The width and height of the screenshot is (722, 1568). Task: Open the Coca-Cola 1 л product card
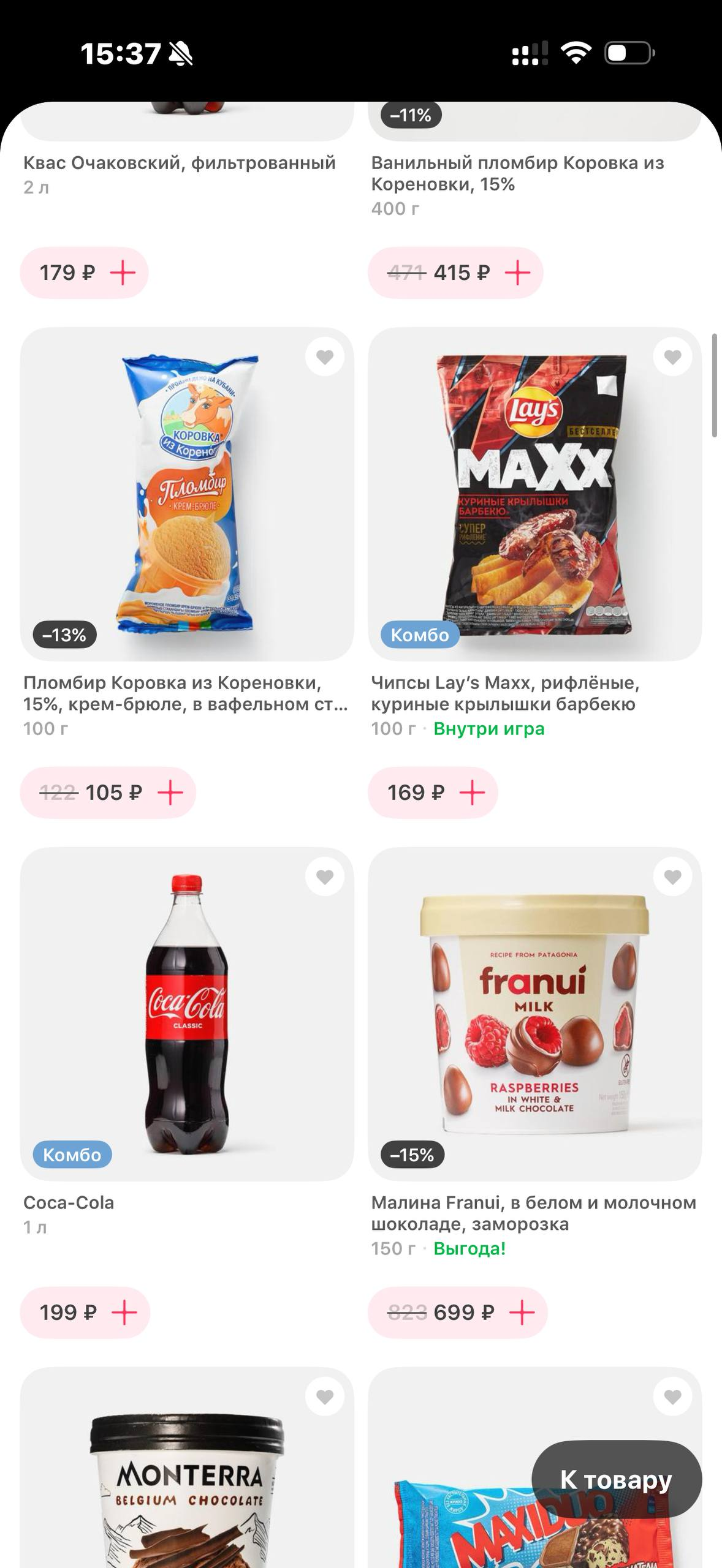[187, 1014]
